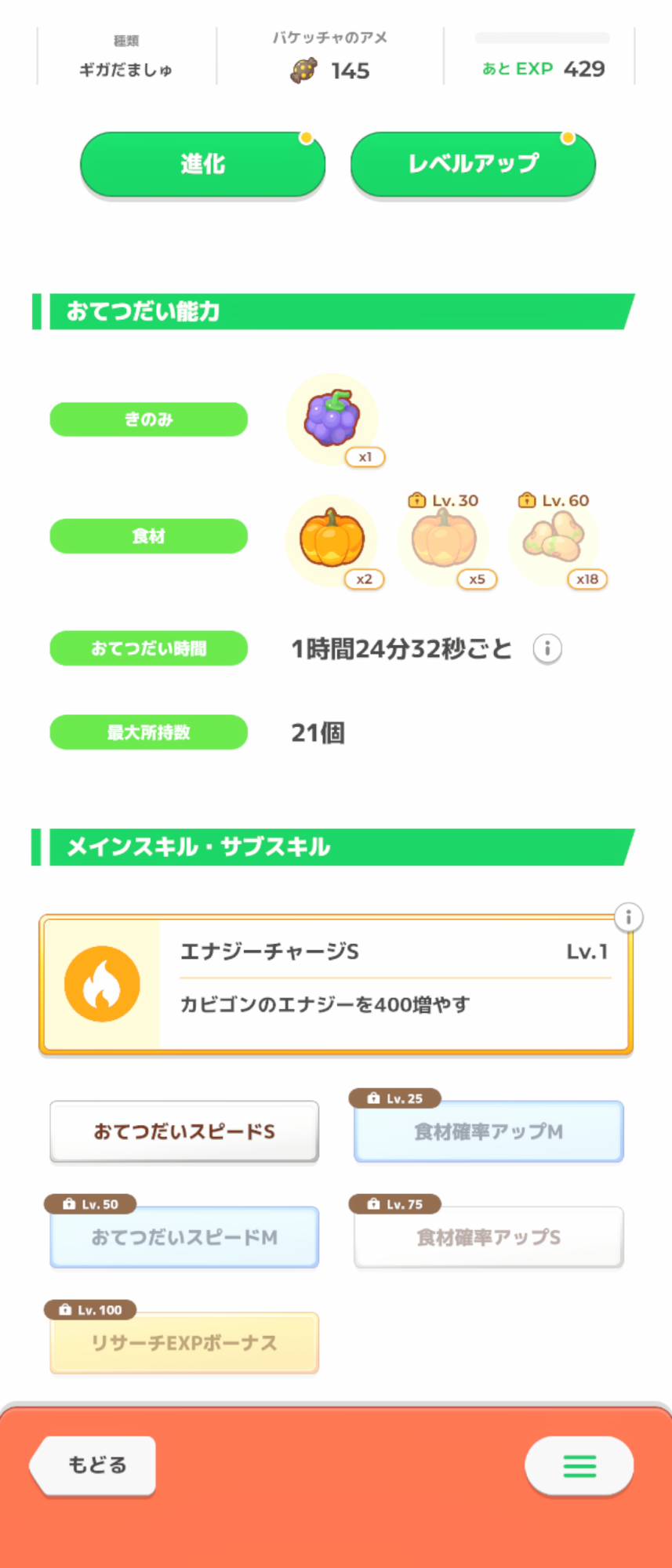The width and height of the screenshot is (672, 1568).
Task: Select the リサーチEXPボーナス sub skill
Action: [x=184, y=1343]
